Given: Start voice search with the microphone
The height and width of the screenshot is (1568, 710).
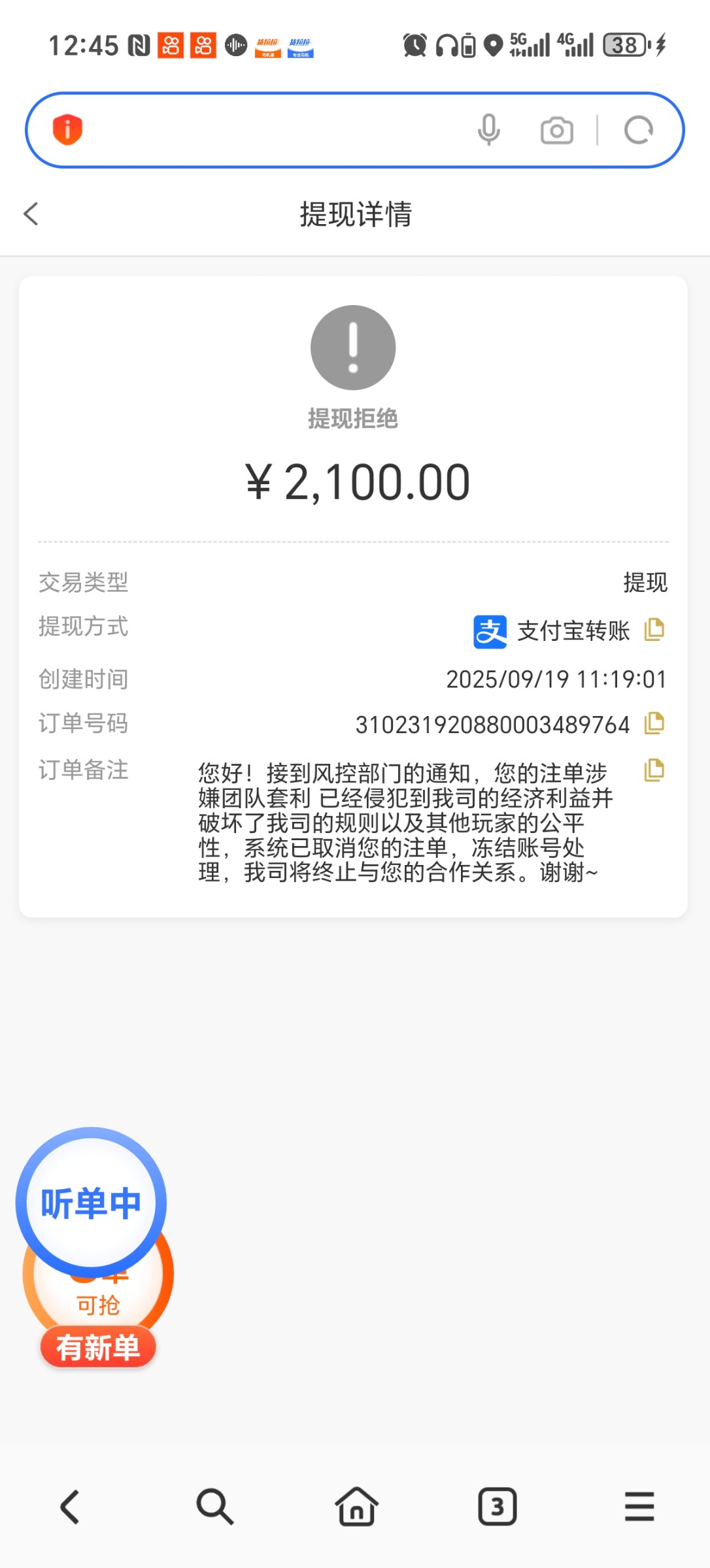Looking at the screenshot, I should tap(488, 130).
